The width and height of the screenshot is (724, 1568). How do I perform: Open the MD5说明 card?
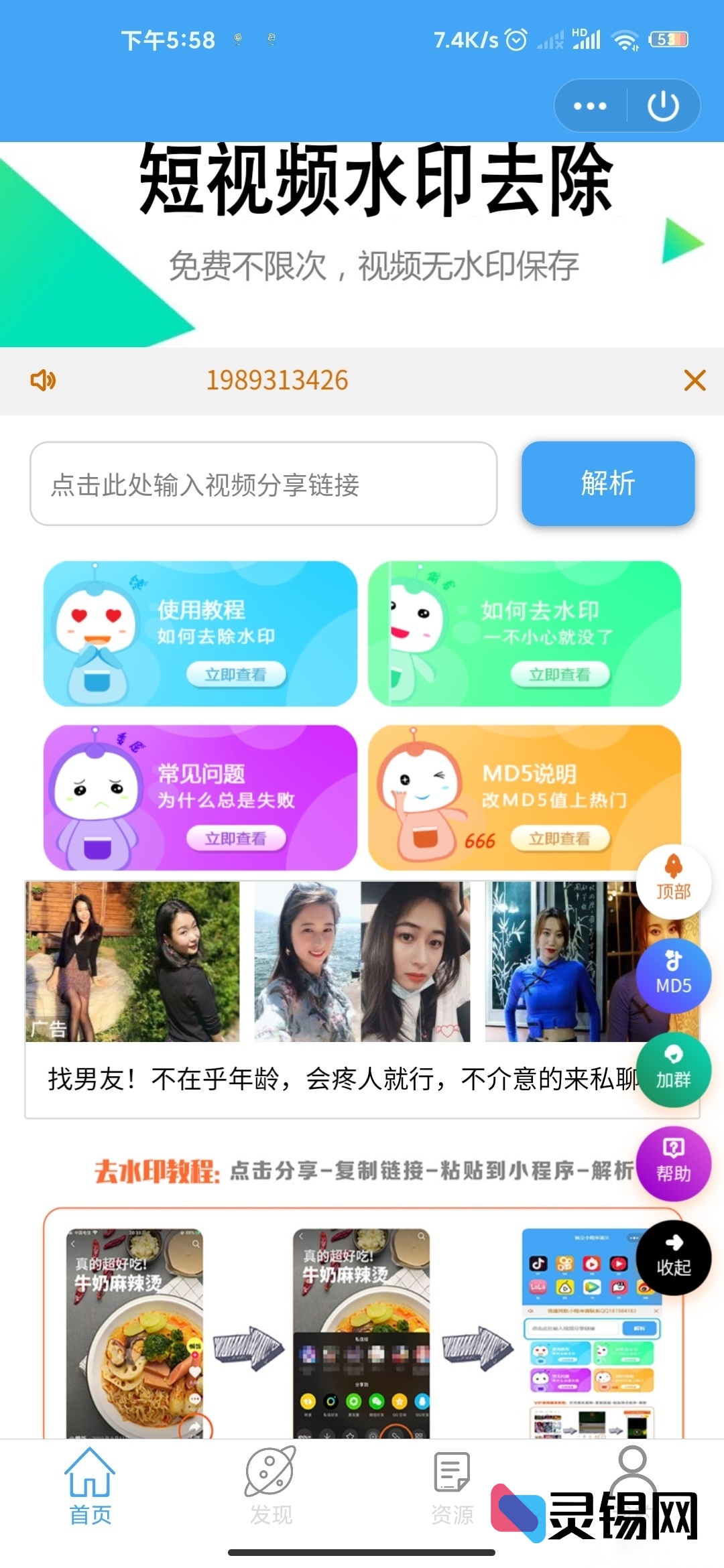[524, 797]
